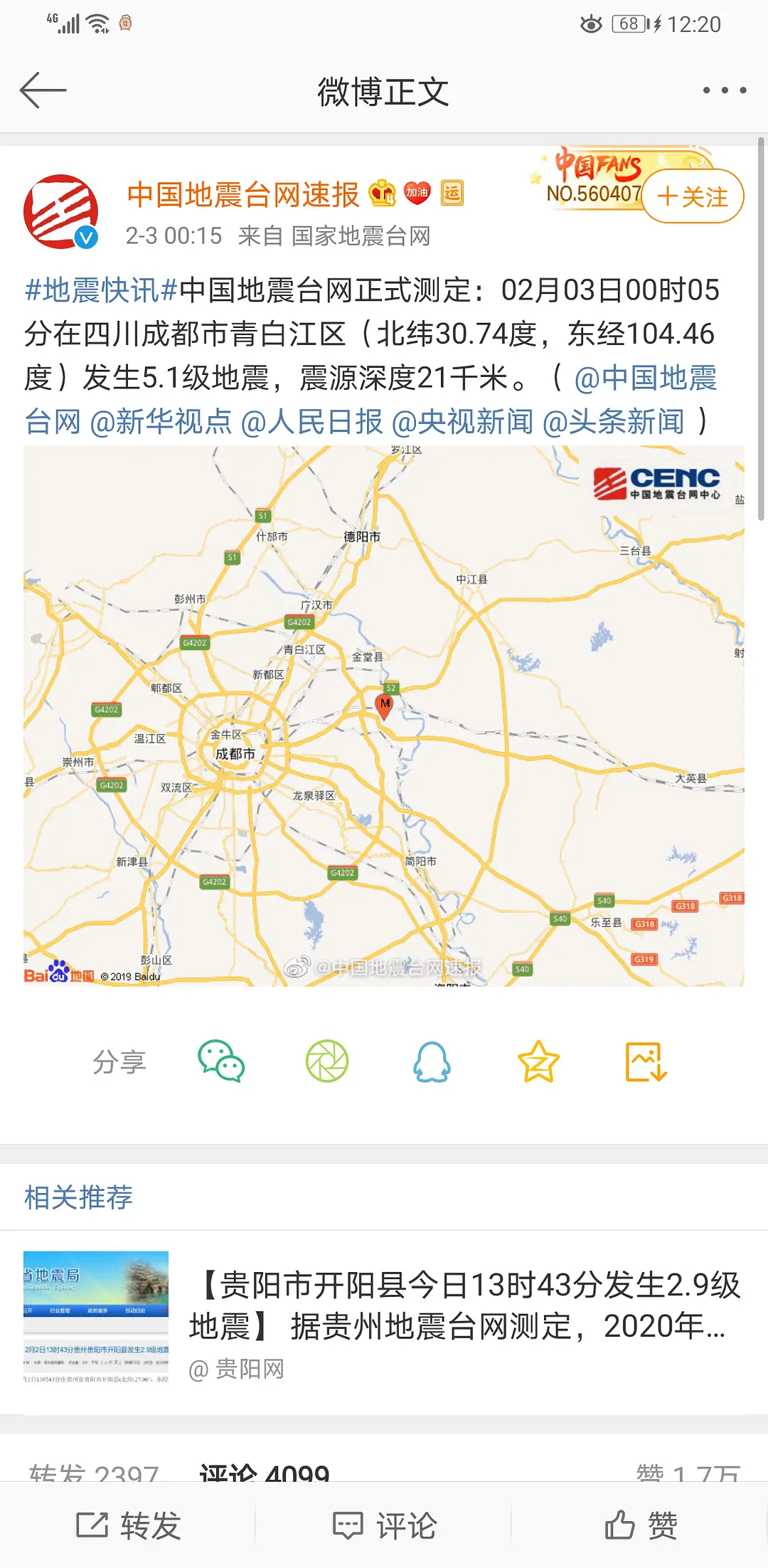This screenshot has width=768, height=1568.
Task: View the earthquake map image
Action: 384,716
